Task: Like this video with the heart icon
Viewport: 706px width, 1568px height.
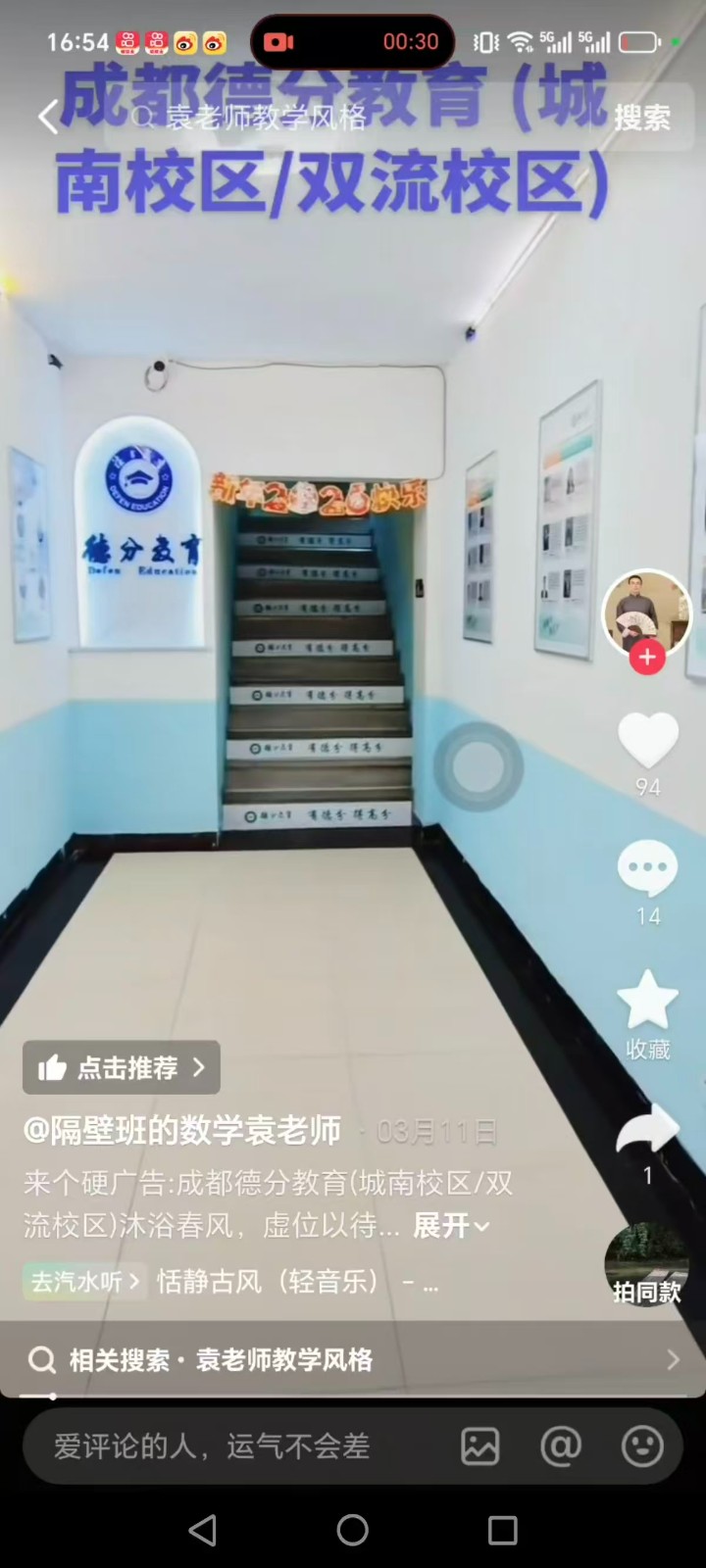Action: tap(648, 741)
